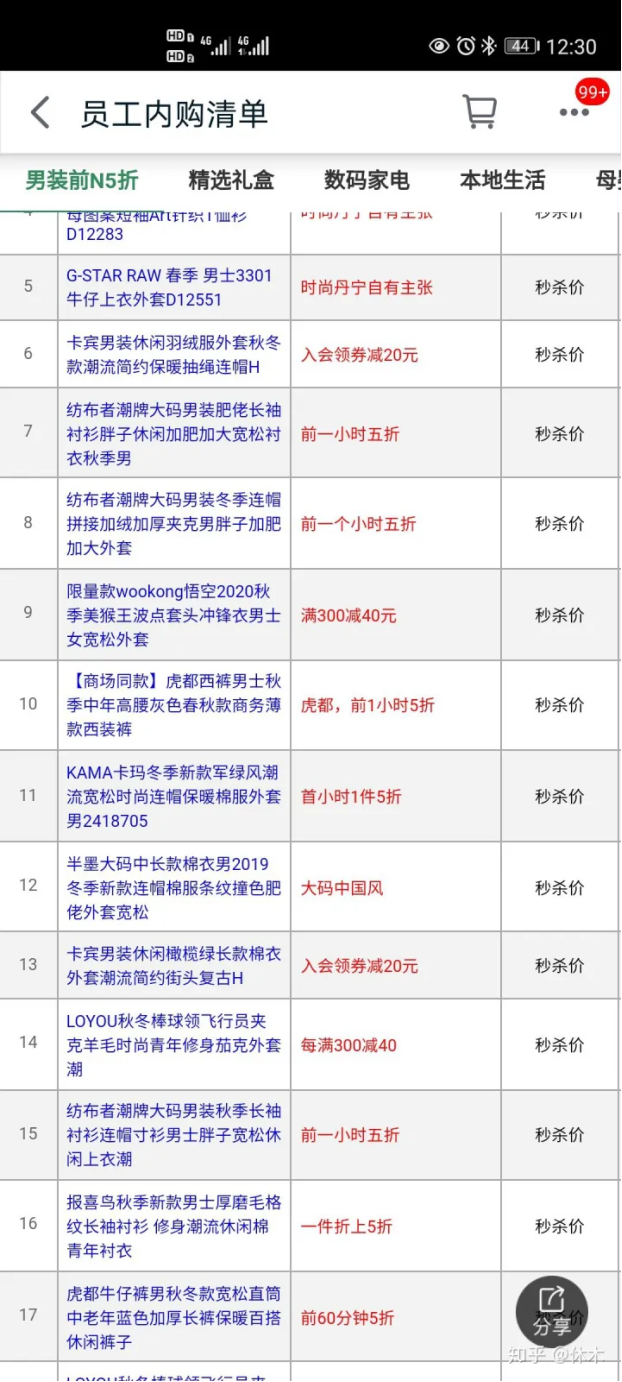
Task: Open the 报喜鸟 长袖衬衫 item
Action: tap(174, 1226)
